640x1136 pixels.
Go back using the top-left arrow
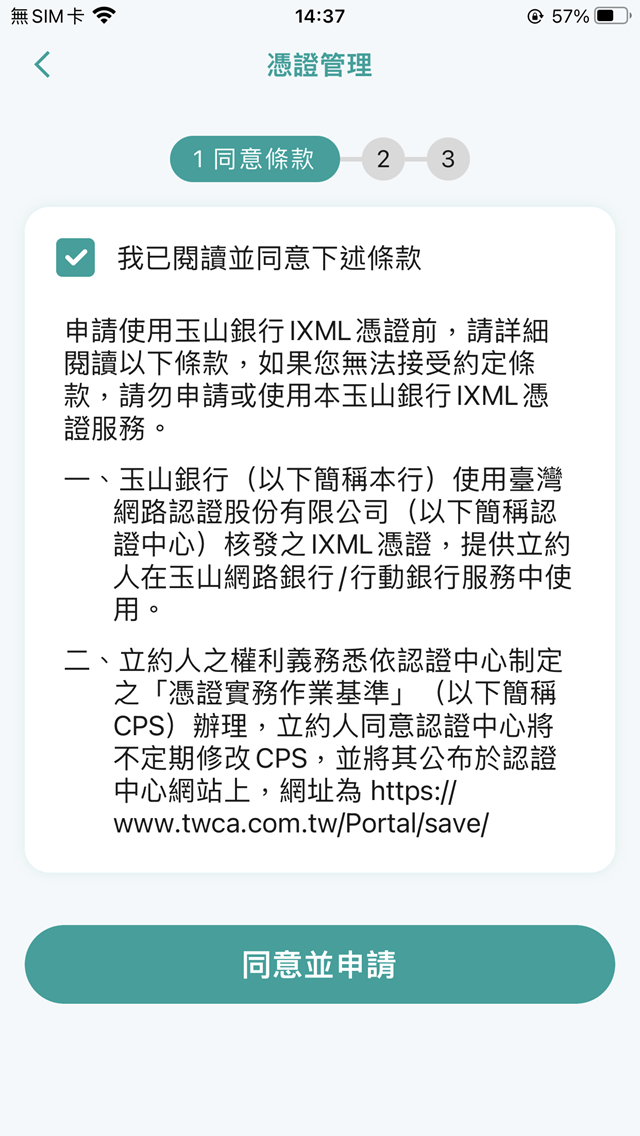tap(42, 65)
